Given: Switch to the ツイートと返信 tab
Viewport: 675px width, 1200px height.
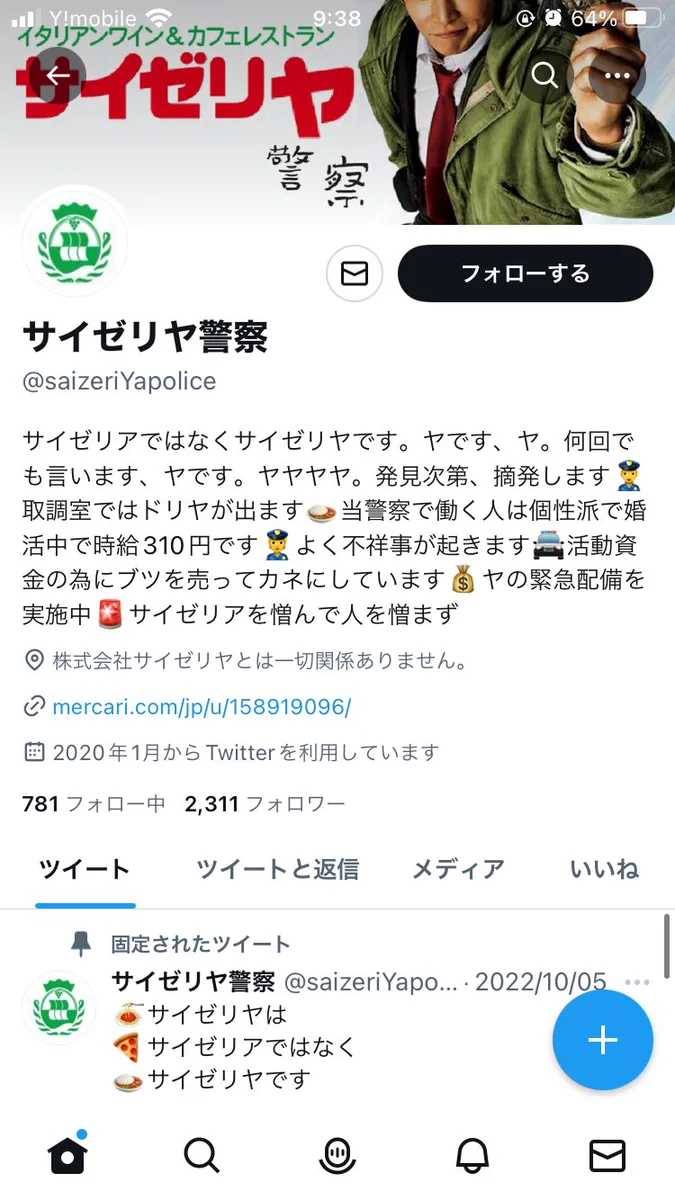Looking at the screenshot, I should click(277, 869).
